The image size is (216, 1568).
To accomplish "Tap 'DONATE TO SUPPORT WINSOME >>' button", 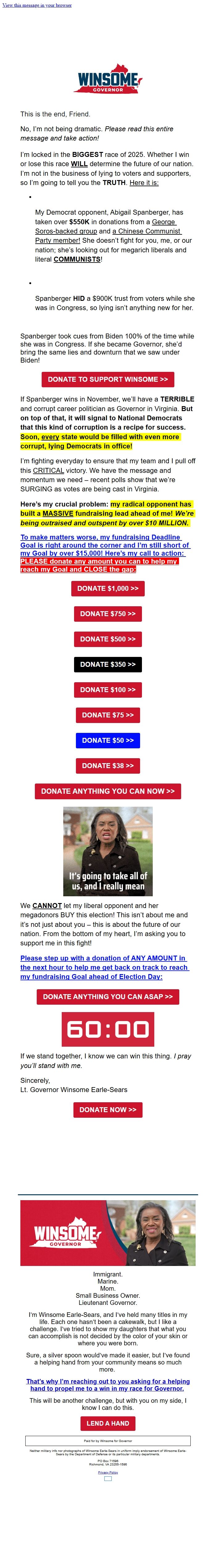I will pos(108,379).
